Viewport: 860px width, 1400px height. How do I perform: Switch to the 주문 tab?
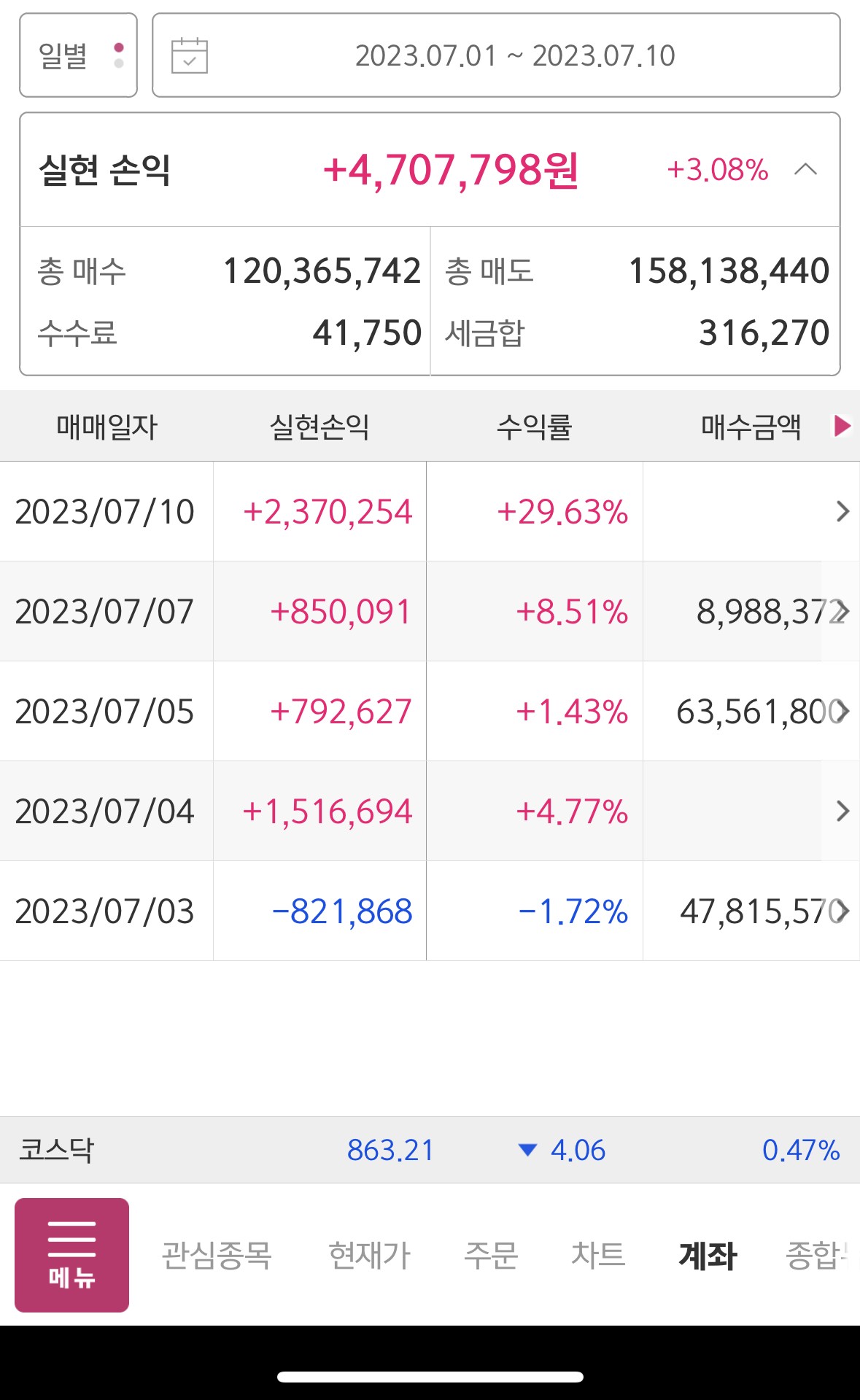(x=491, y=1255)
